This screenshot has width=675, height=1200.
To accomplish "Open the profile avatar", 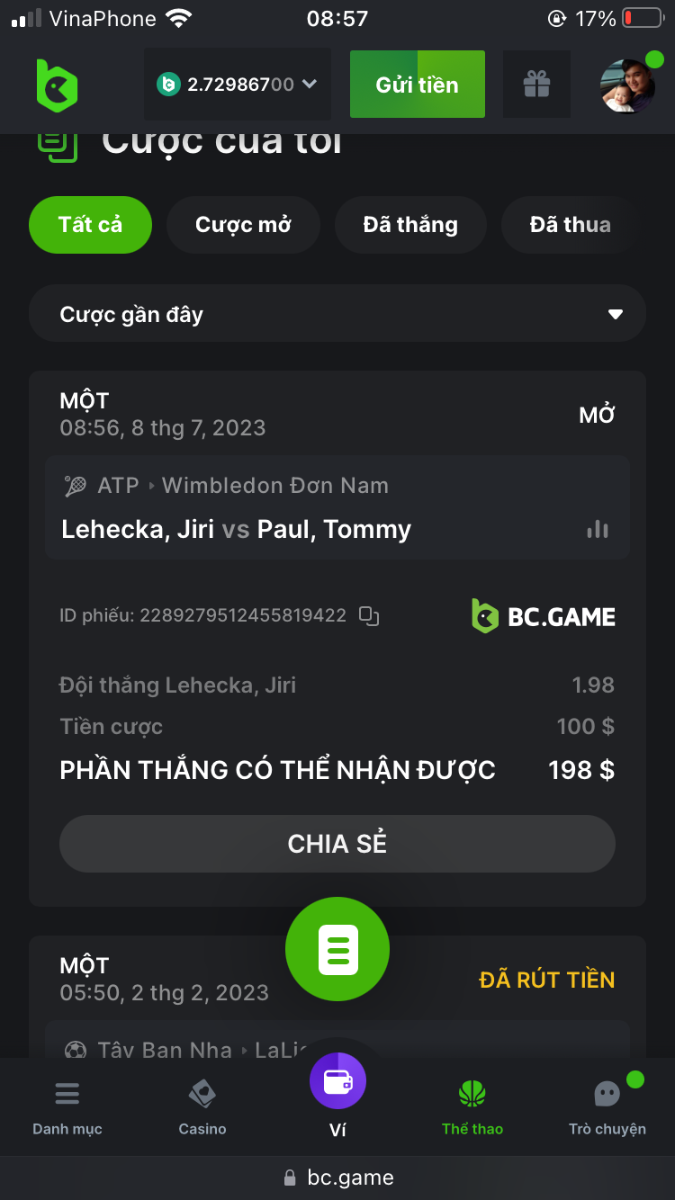I will tap(628, 86).
